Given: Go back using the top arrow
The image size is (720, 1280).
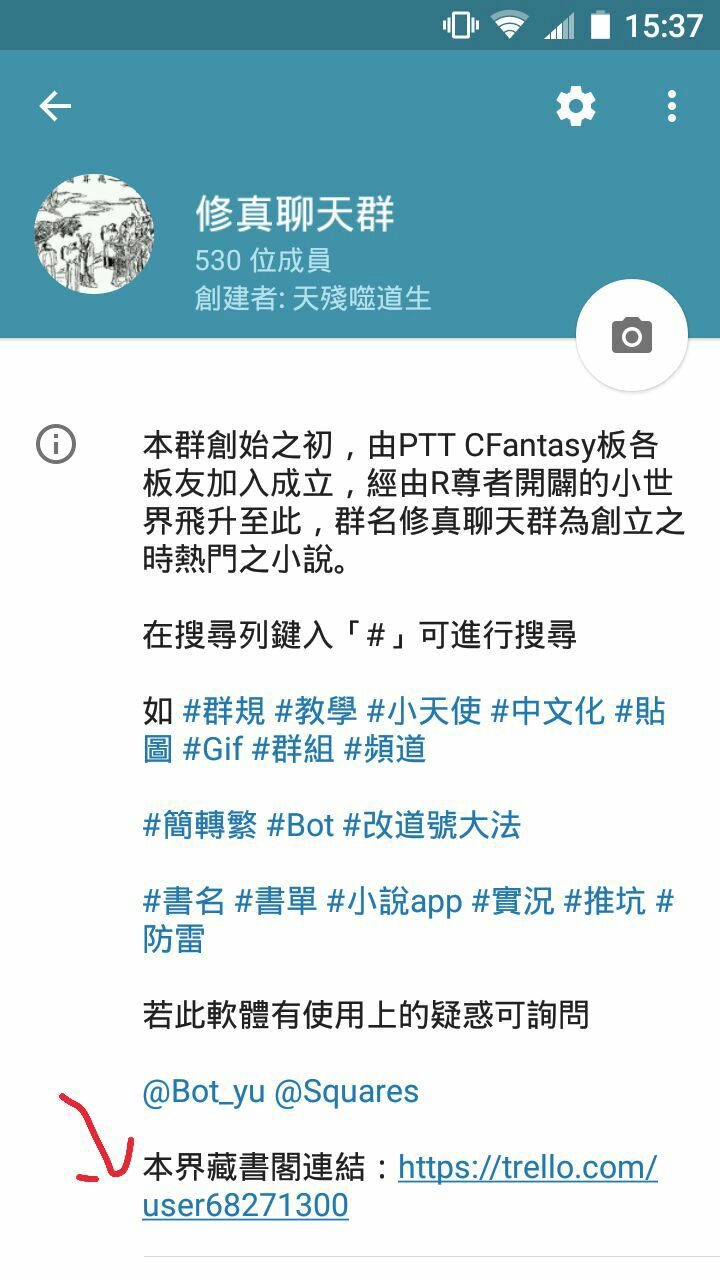Looking at the screenshot, I should click(x=55, y=106).
